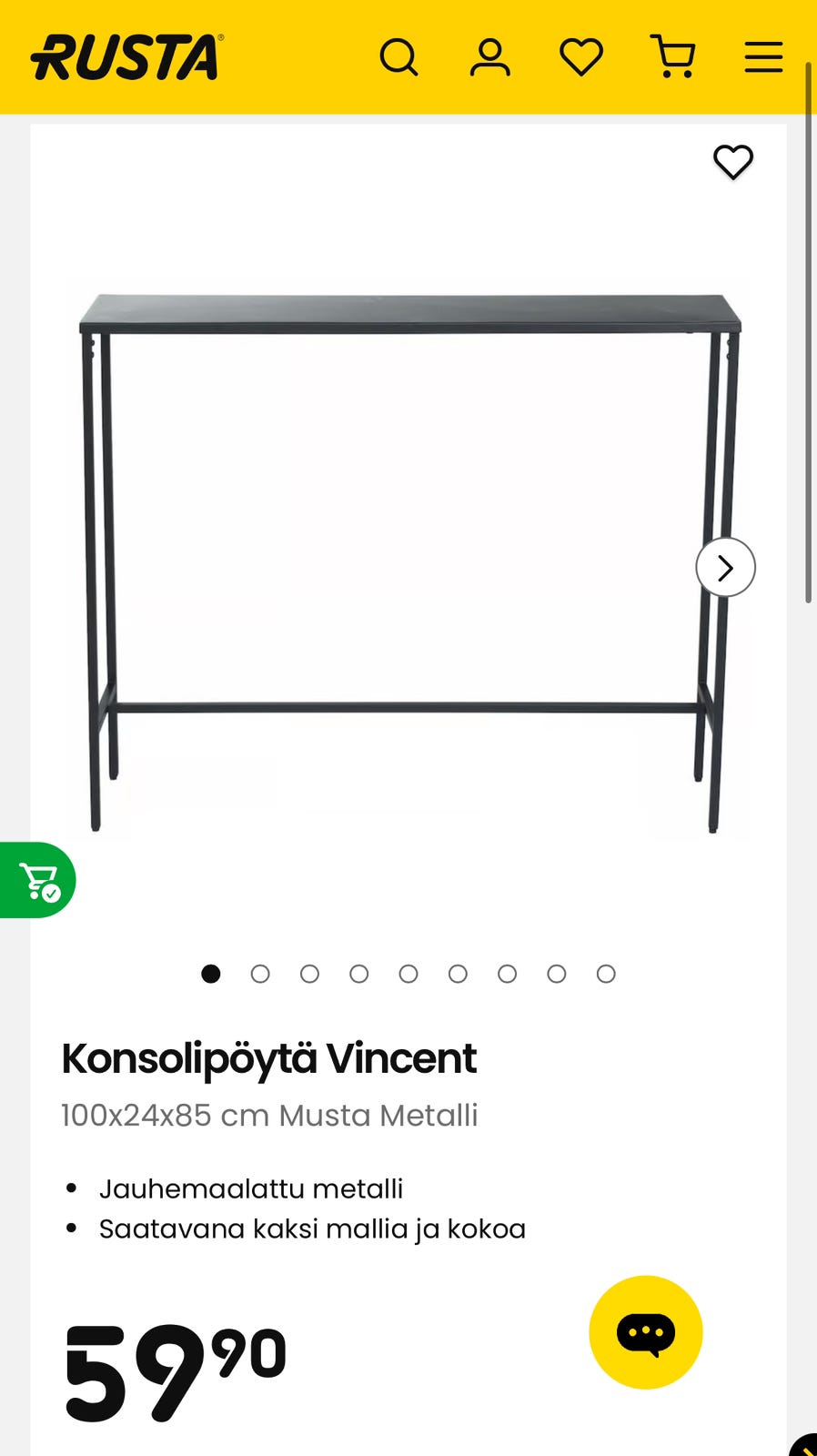This screenshot has height=1456, width=817.
Task: Select the first carousel dot
Action: tap(211, 974)
